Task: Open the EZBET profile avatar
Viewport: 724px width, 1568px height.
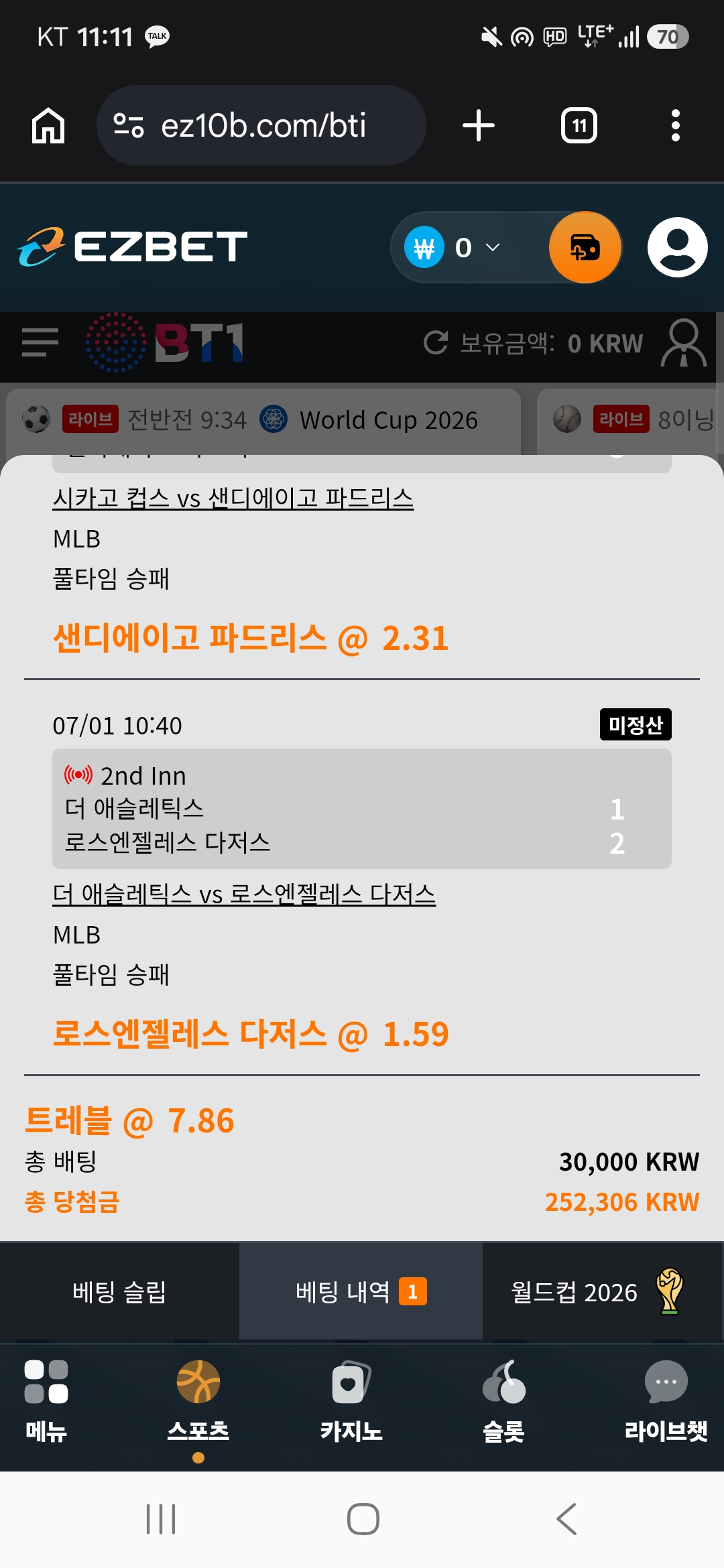Action: click(x=678, y=247)
